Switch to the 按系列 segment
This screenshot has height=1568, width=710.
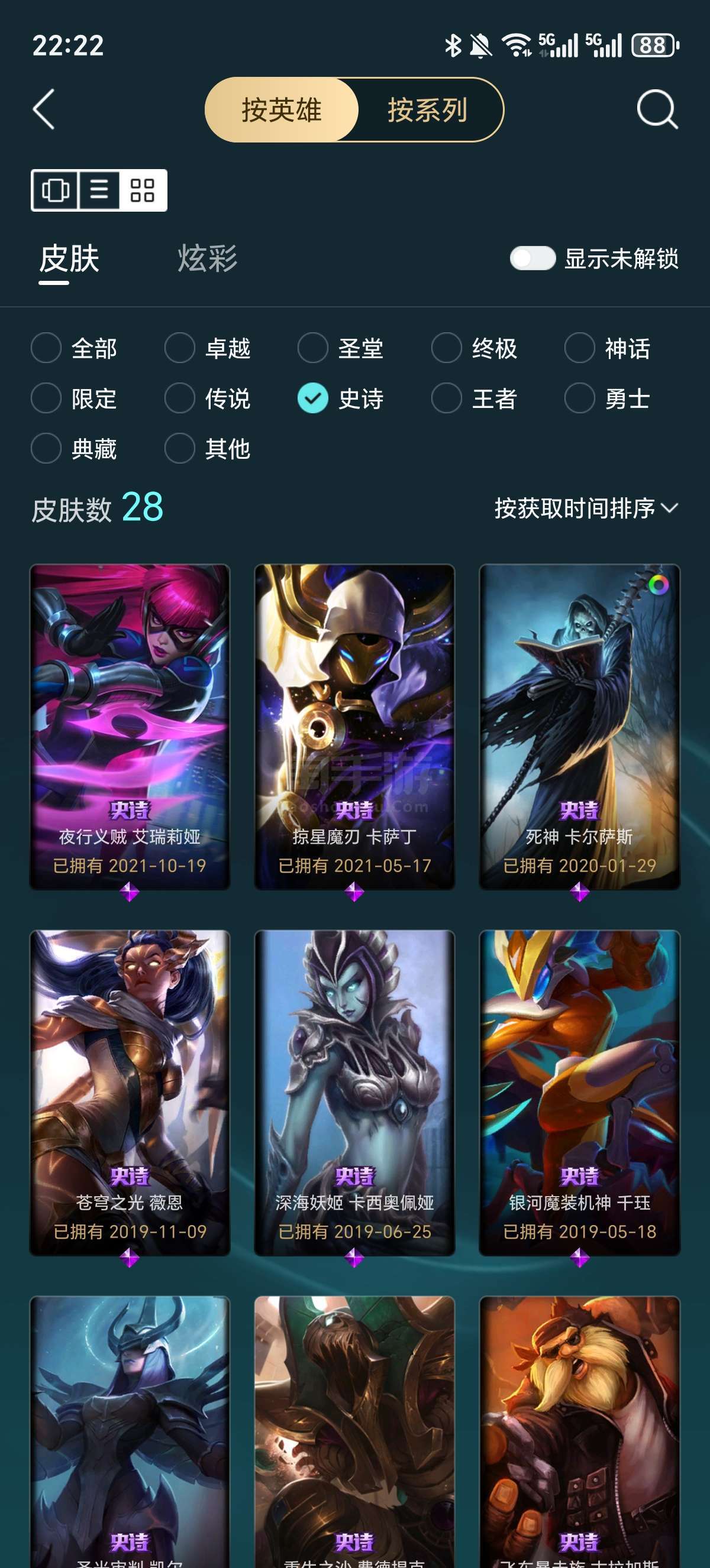(428, 109)
